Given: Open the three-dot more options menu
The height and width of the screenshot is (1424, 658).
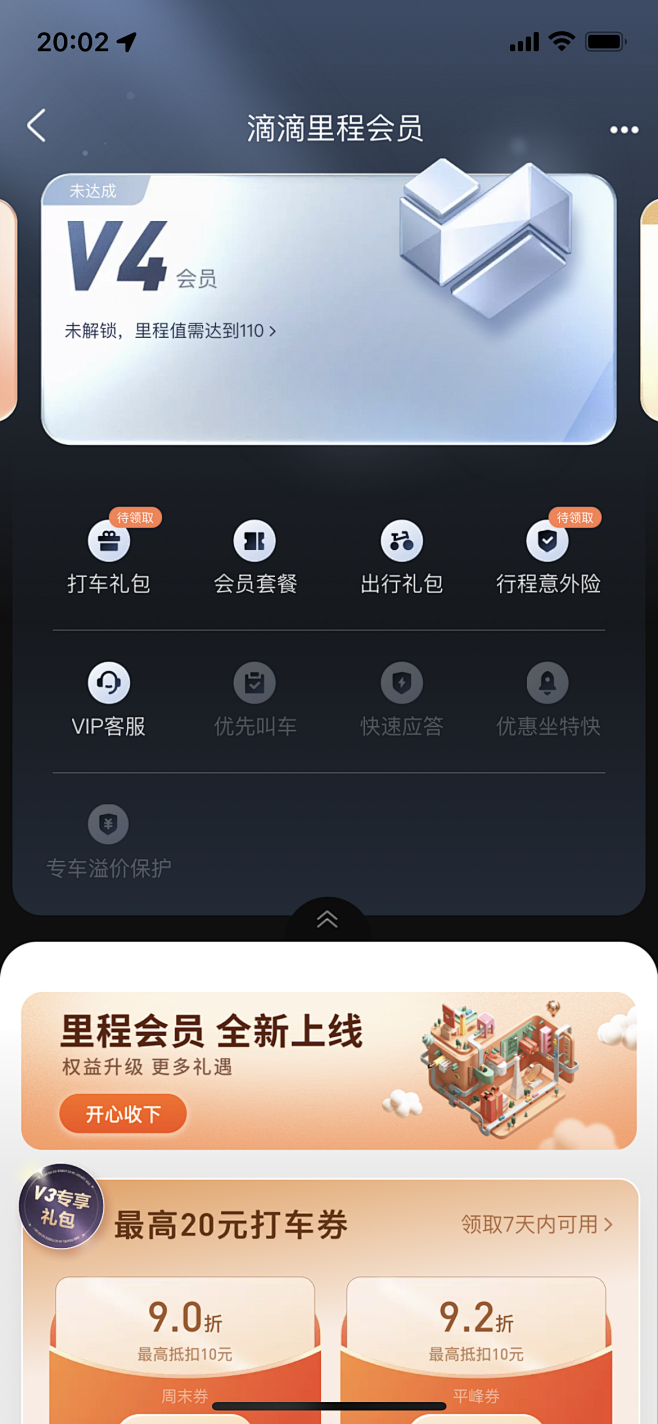Looking at the screenshot, I should (x=624, y=130).
